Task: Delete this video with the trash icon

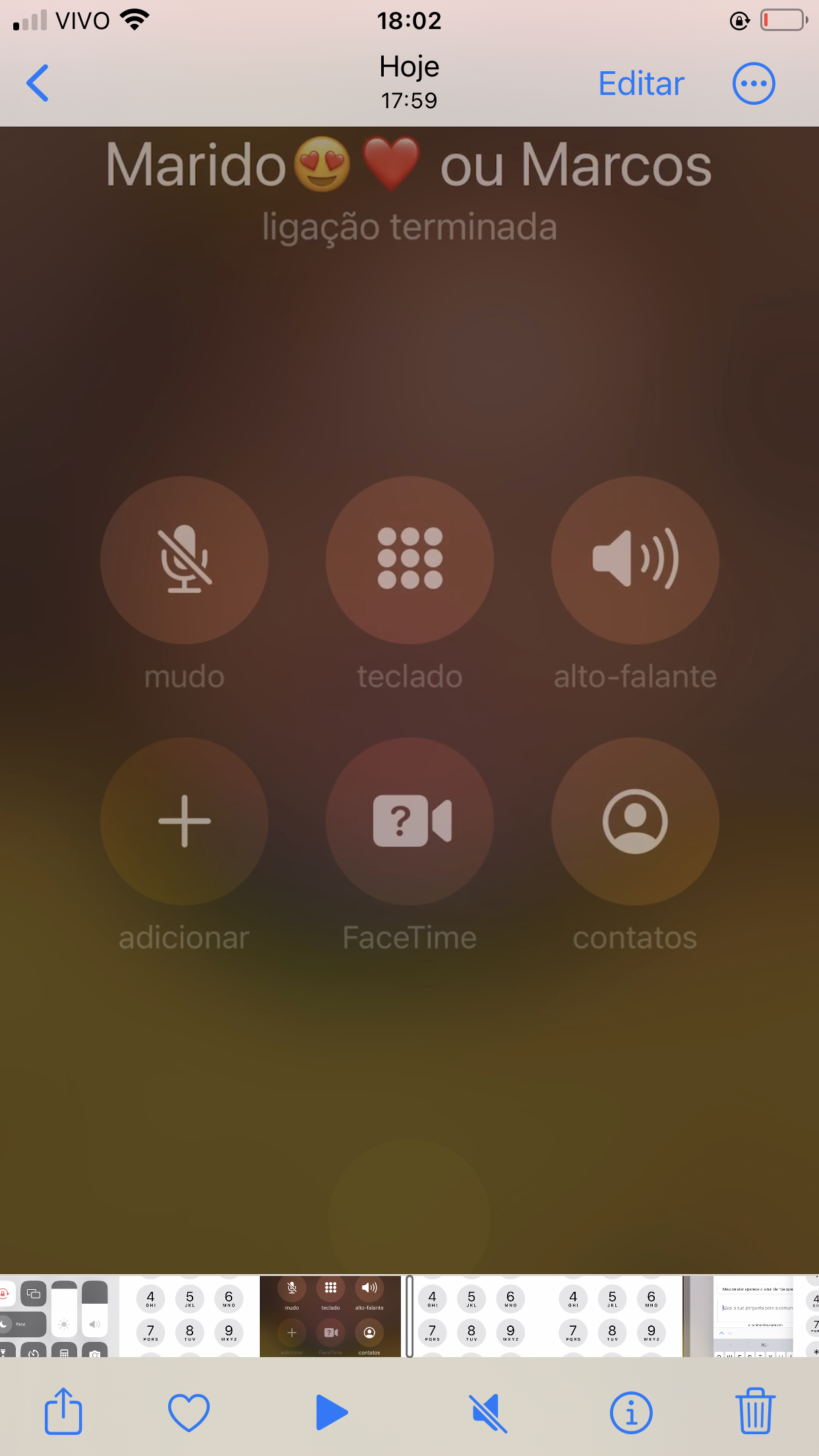Action: [755, 1411]
